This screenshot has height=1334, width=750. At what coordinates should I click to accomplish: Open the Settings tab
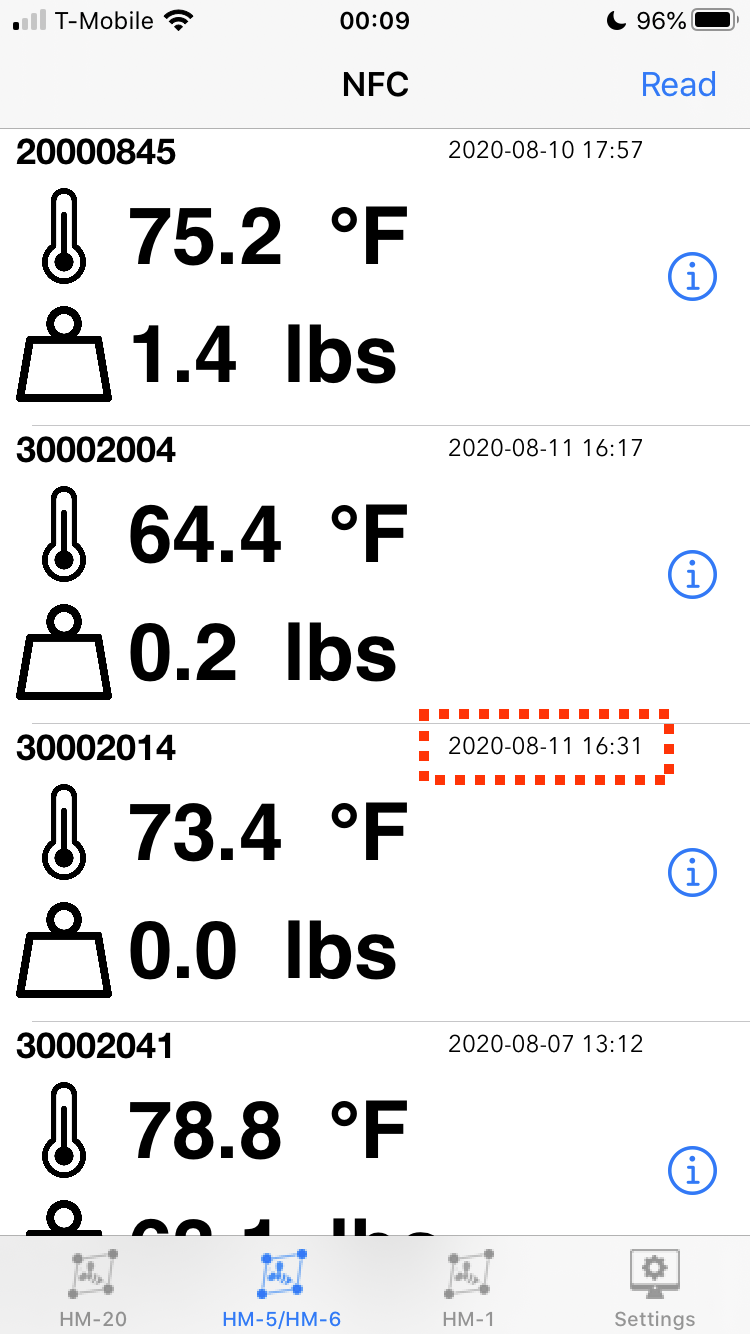[654, 1288]
